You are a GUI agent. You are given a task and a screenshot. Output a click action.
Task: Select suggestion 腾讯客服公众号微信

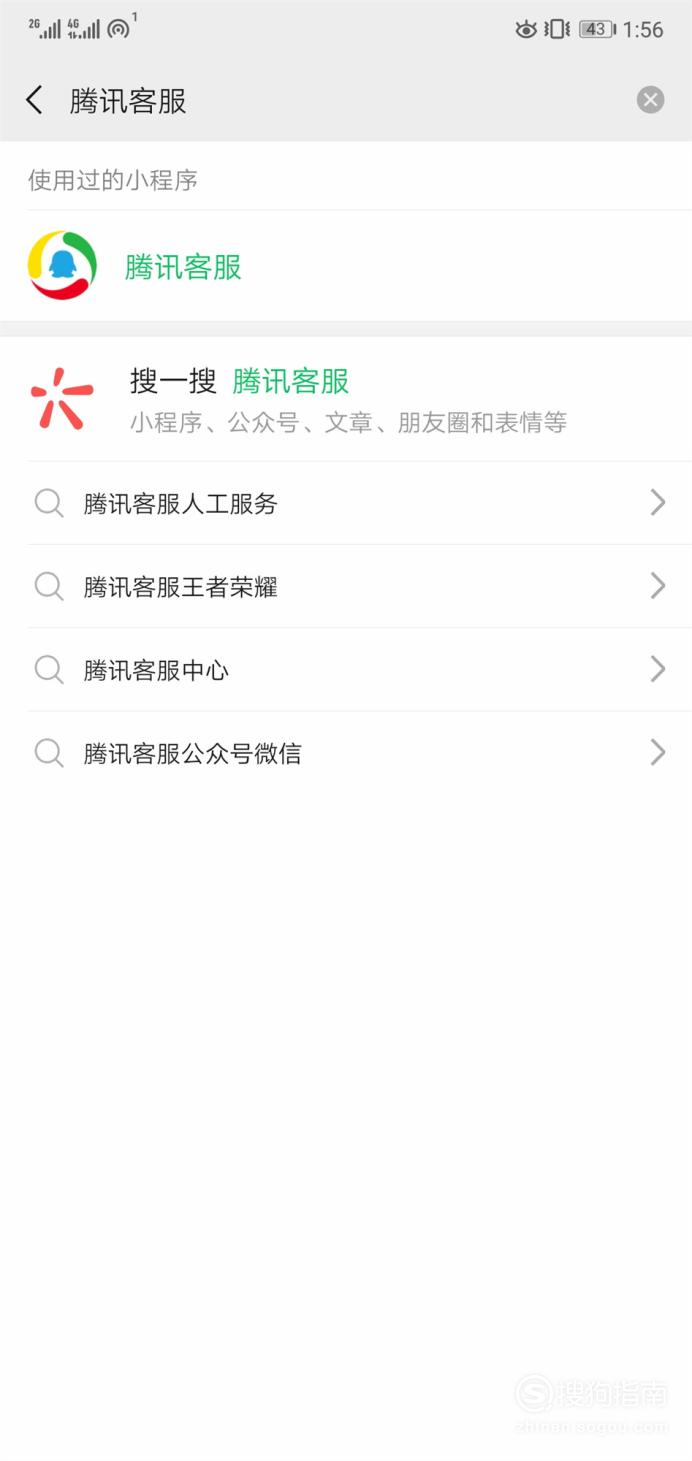pyautogui.click(x=346, y=753)
